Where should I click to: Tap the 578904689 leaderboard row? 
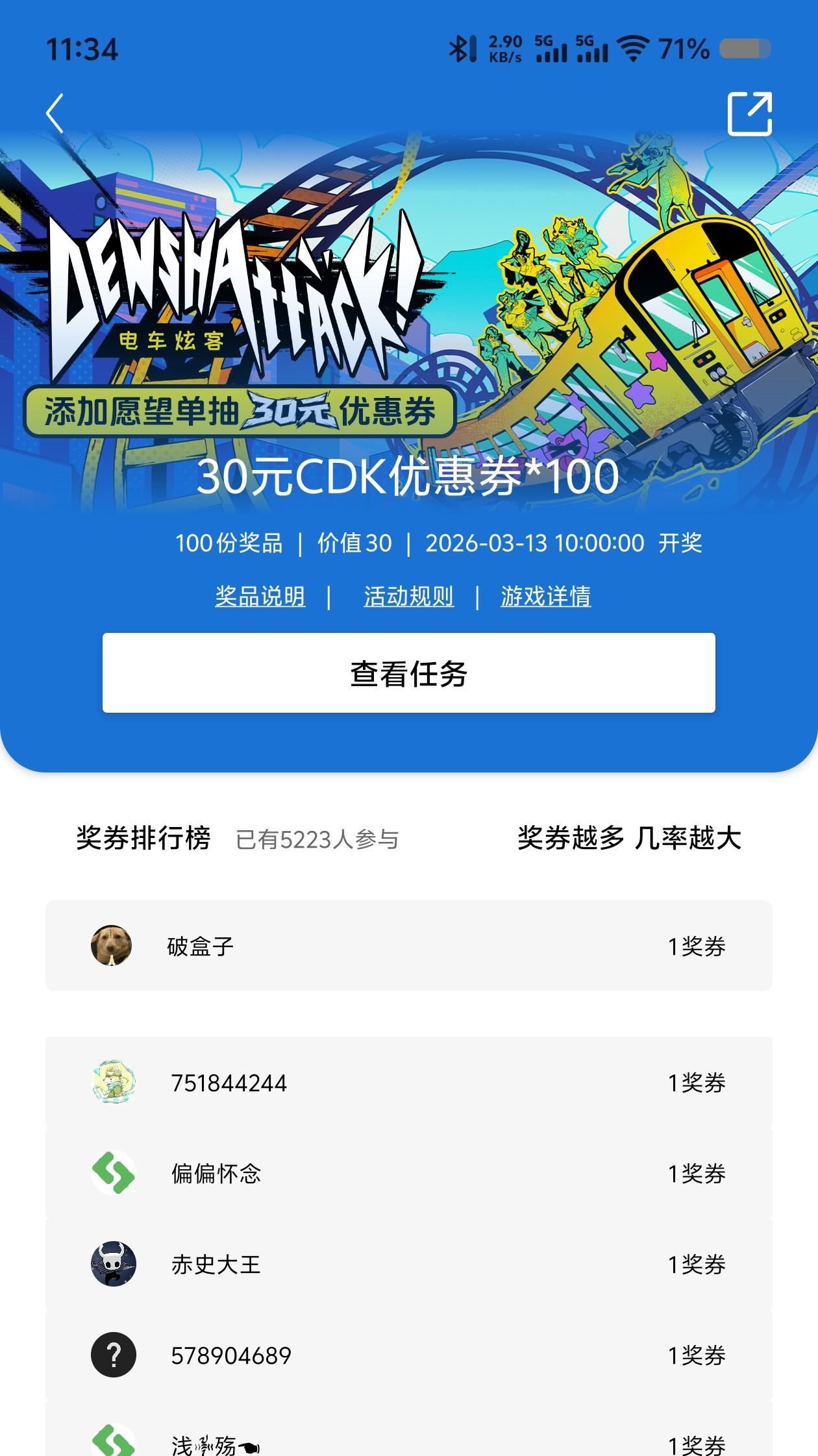(409, 1355)
